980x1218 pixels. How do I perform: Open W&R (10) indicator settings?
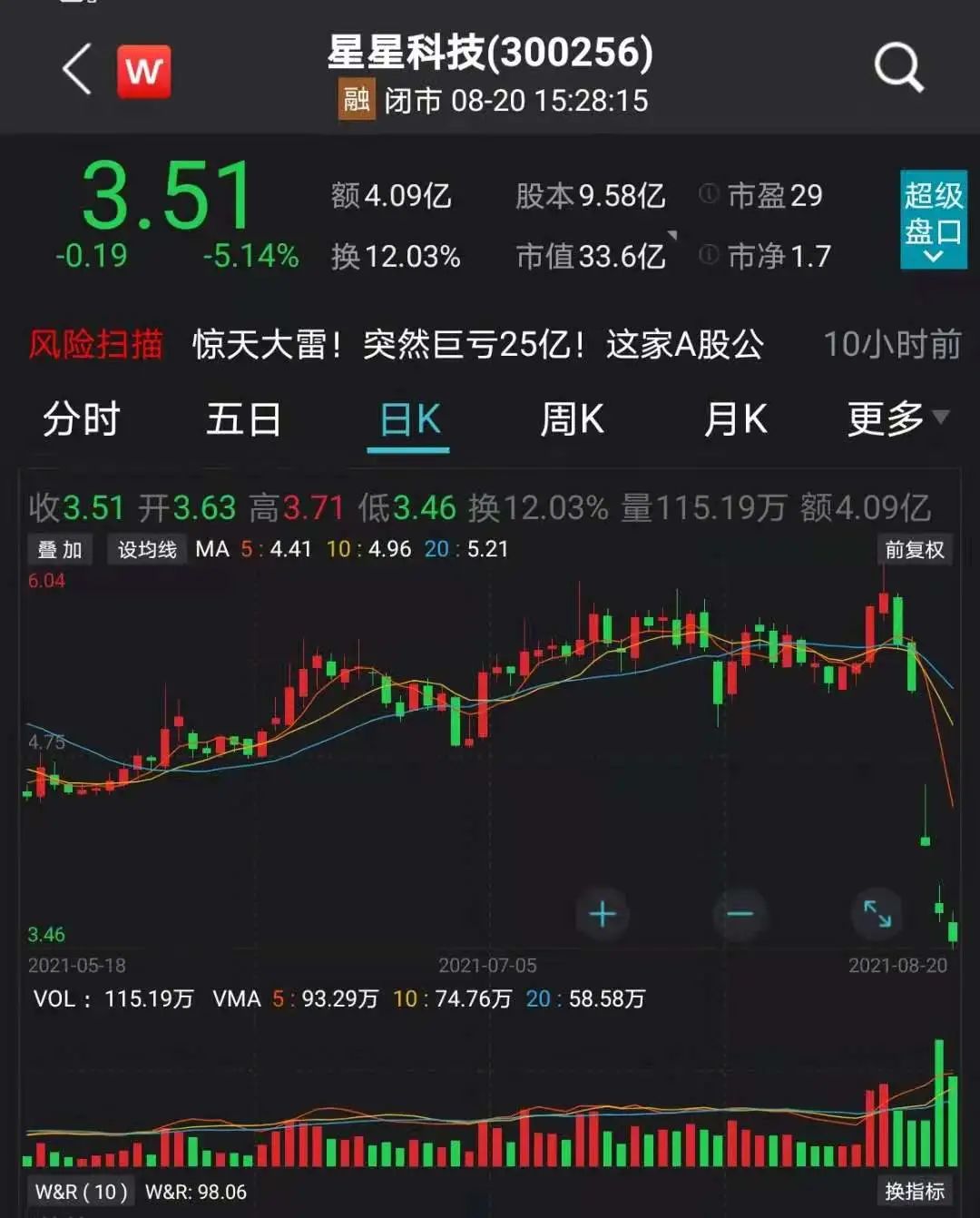tap(82, 1192)
